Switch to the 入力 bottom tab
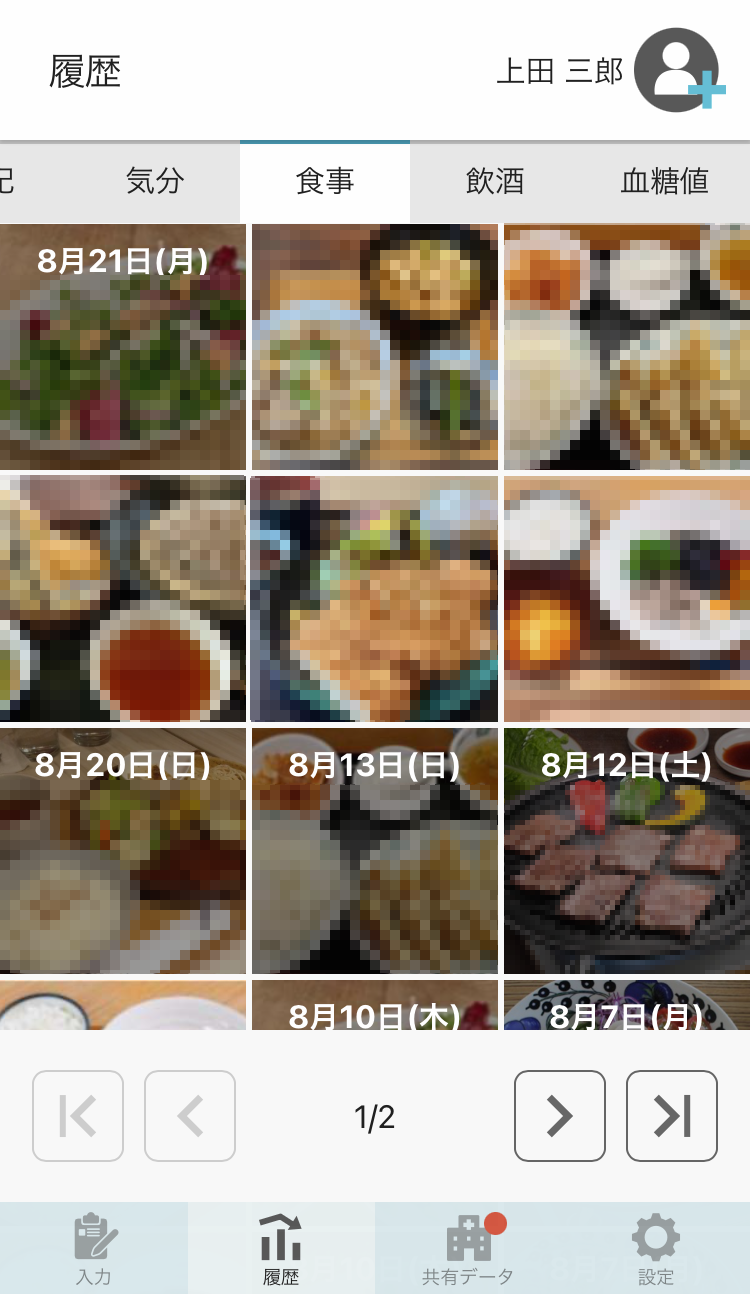 (x=94, y=1249)
